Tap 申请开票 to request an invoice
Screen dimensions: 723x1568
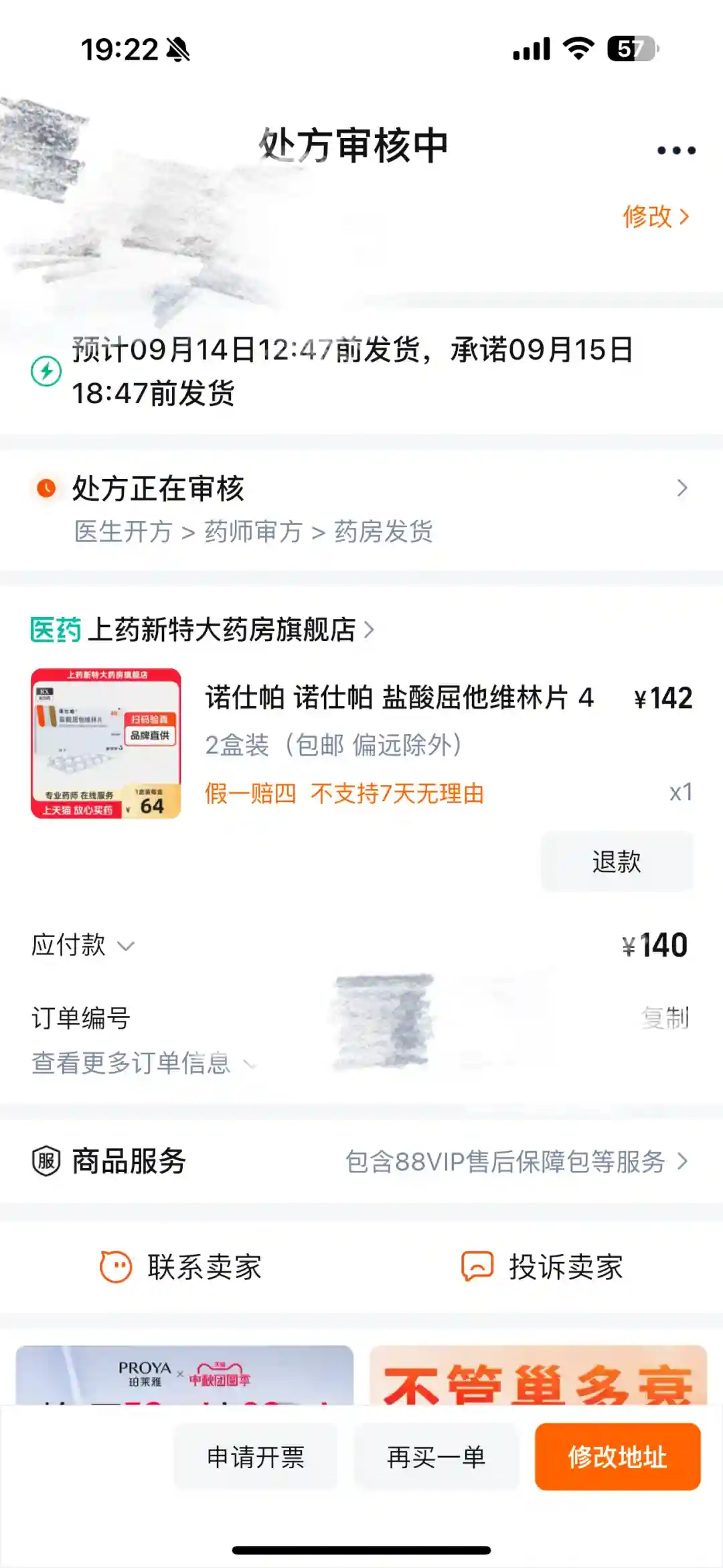pos(256,1457)
